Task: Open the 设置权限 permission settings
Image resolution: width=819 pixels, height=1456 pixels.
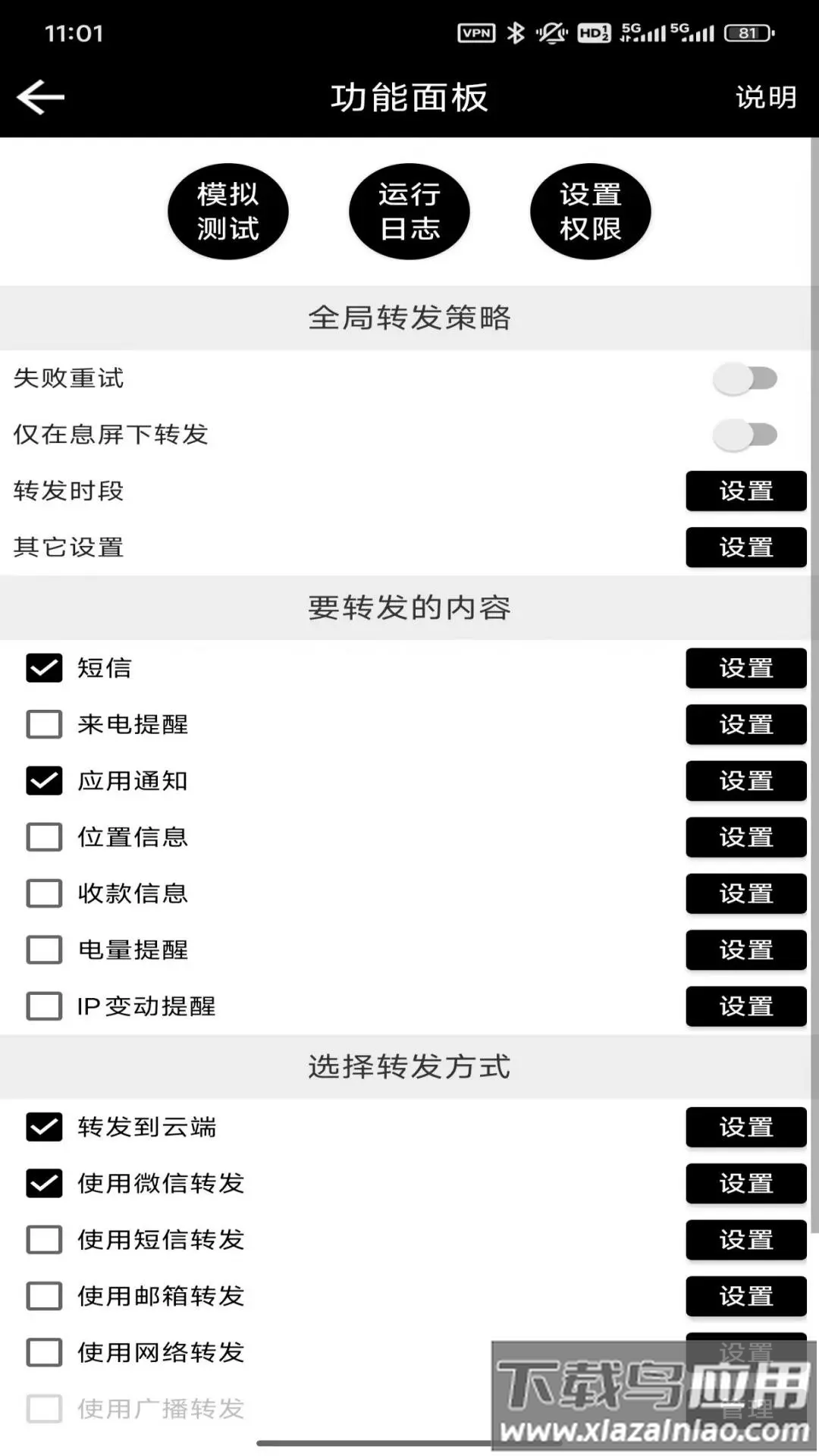Action: click(x=591, y=212)
